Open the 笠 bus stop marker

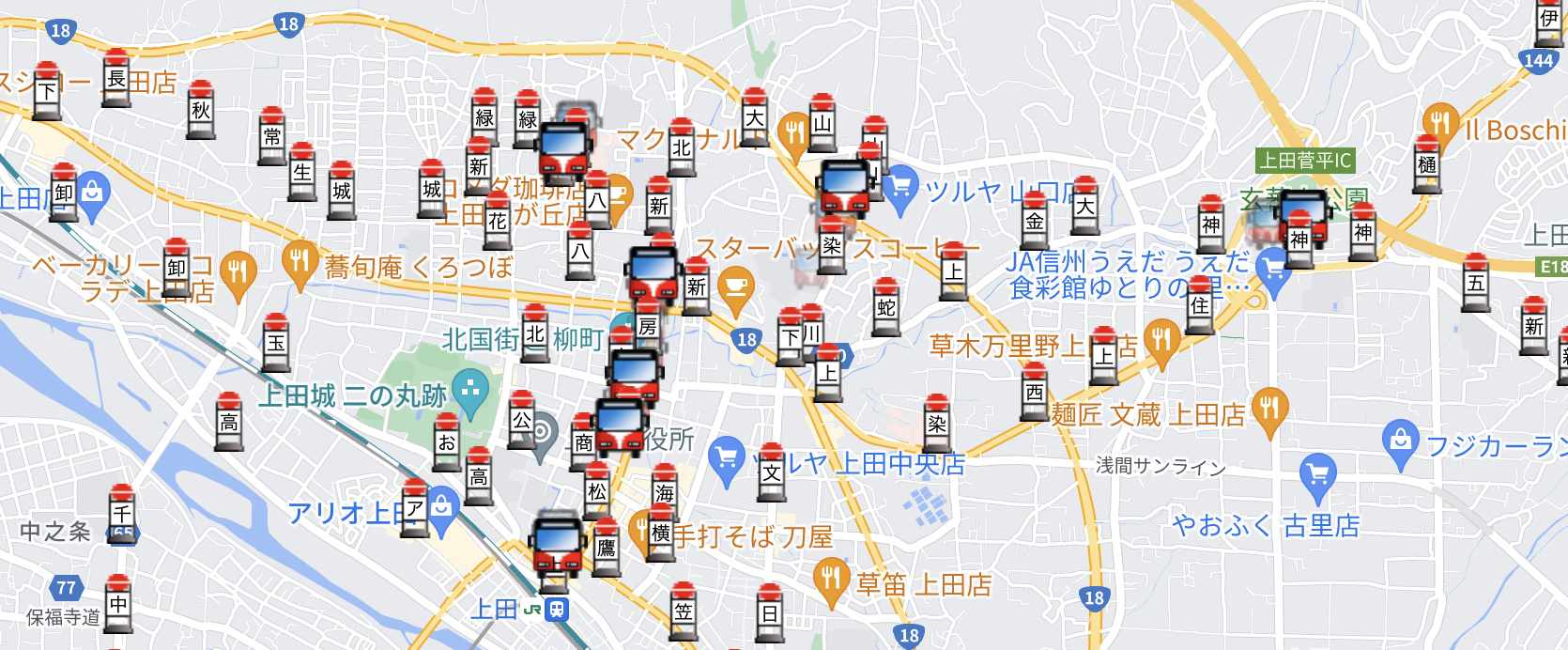point(684,611)
